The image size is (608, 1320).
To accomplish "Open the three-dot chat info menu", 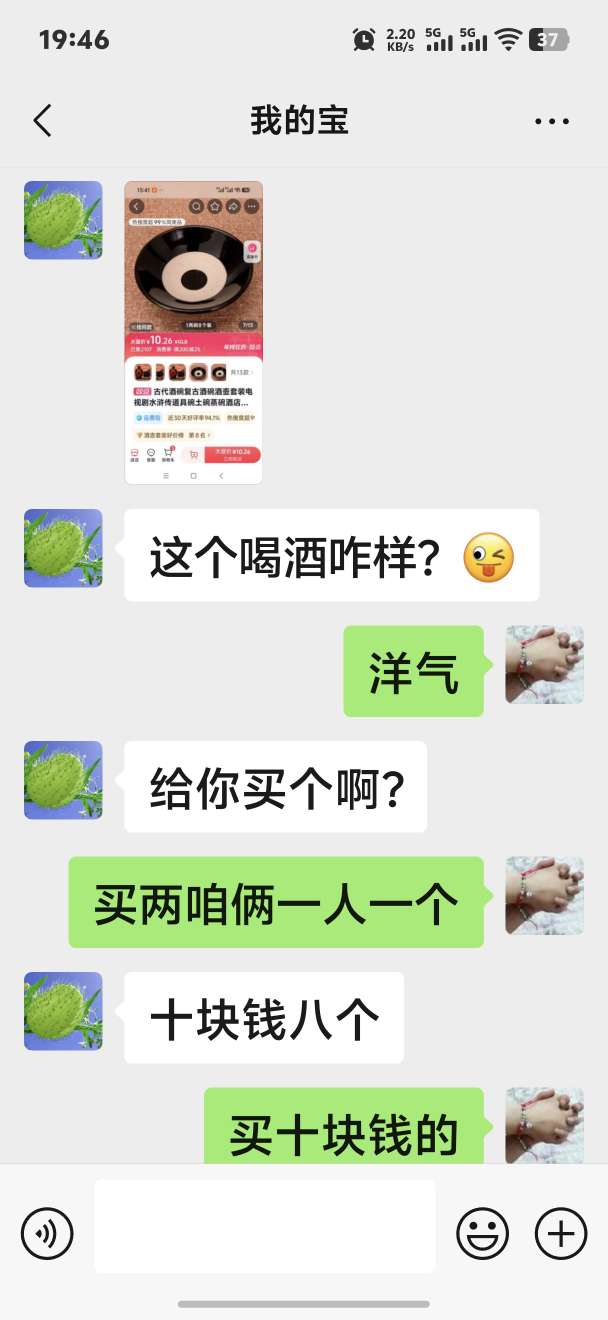I will (551, 122).
